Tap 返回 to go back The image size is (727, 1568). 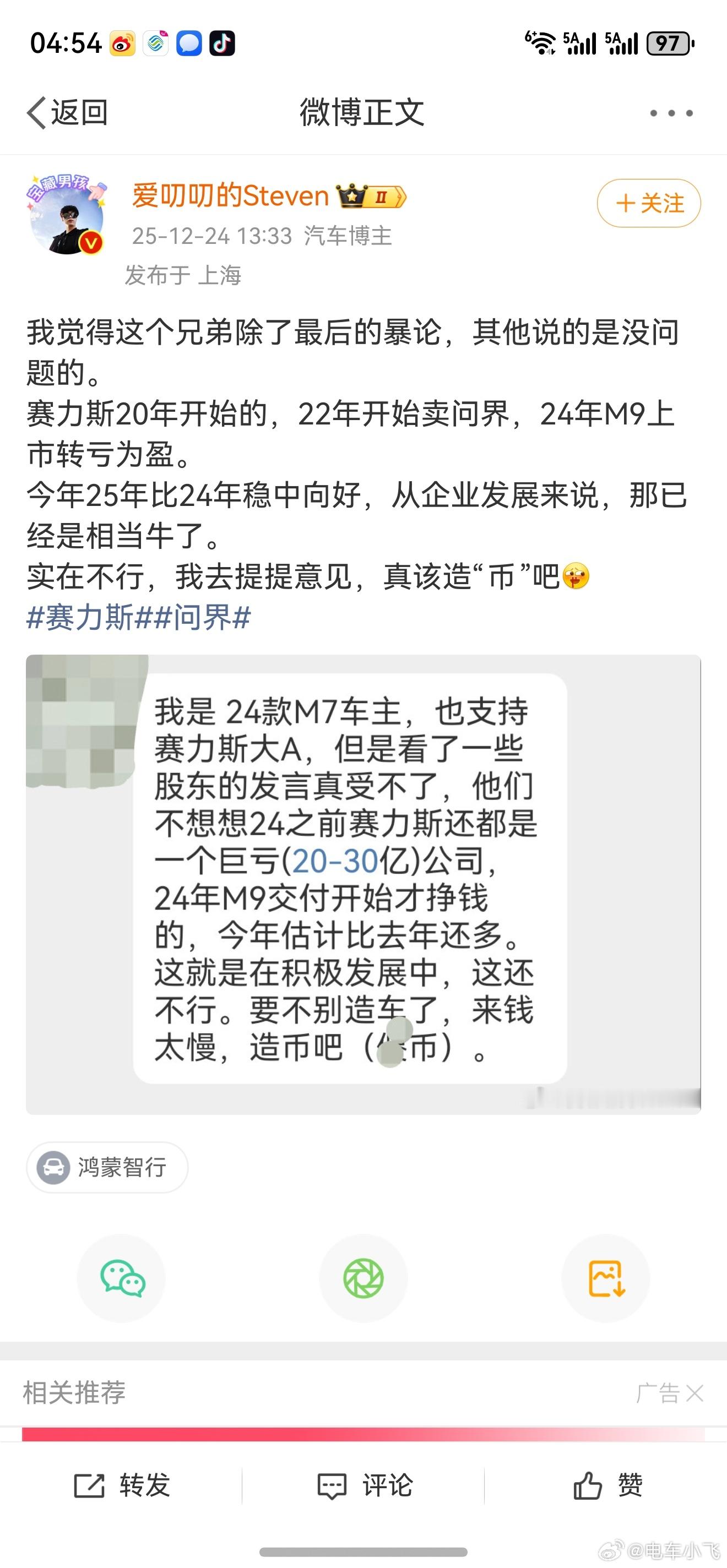67,113
